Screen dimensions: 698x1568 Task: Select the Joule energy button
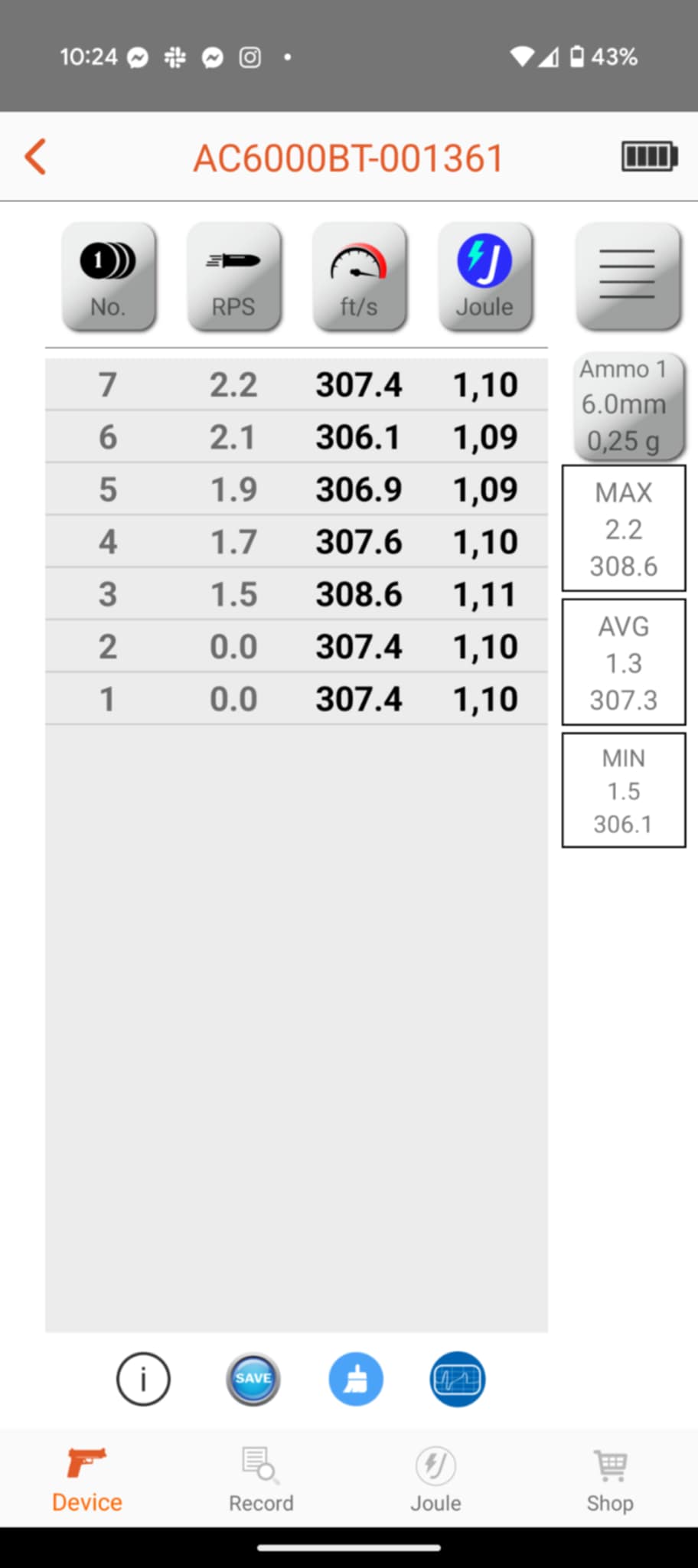click(x=484, y=277)
